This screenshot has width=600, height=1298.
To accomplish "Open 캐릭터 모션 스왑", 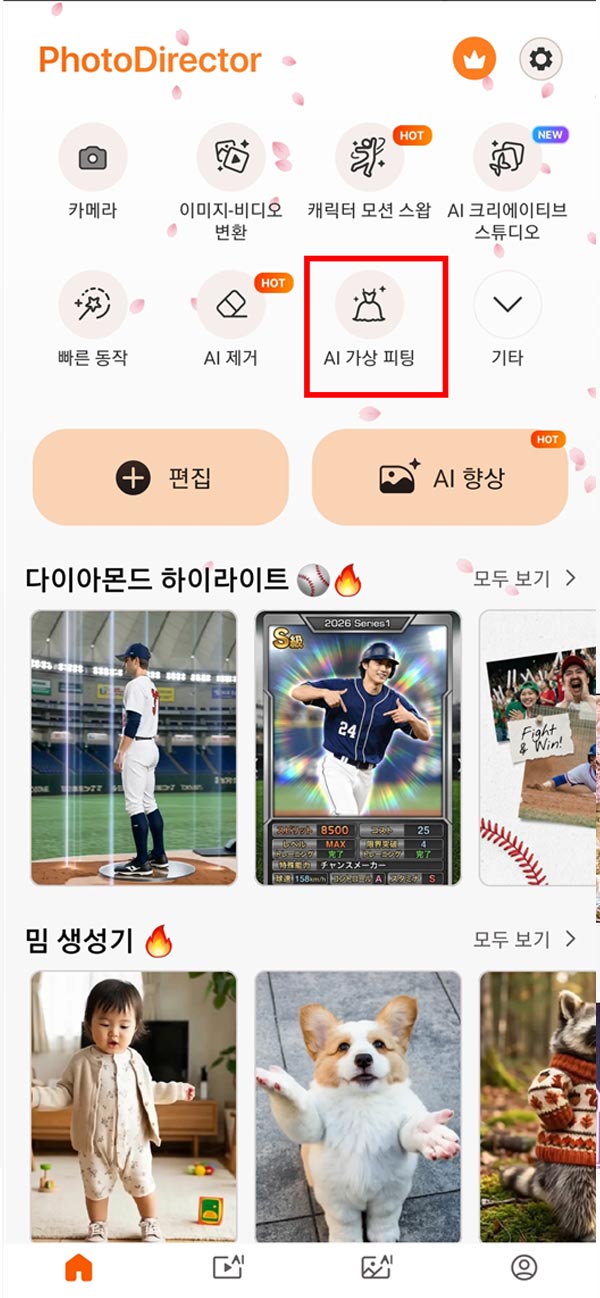I will 369,158.
